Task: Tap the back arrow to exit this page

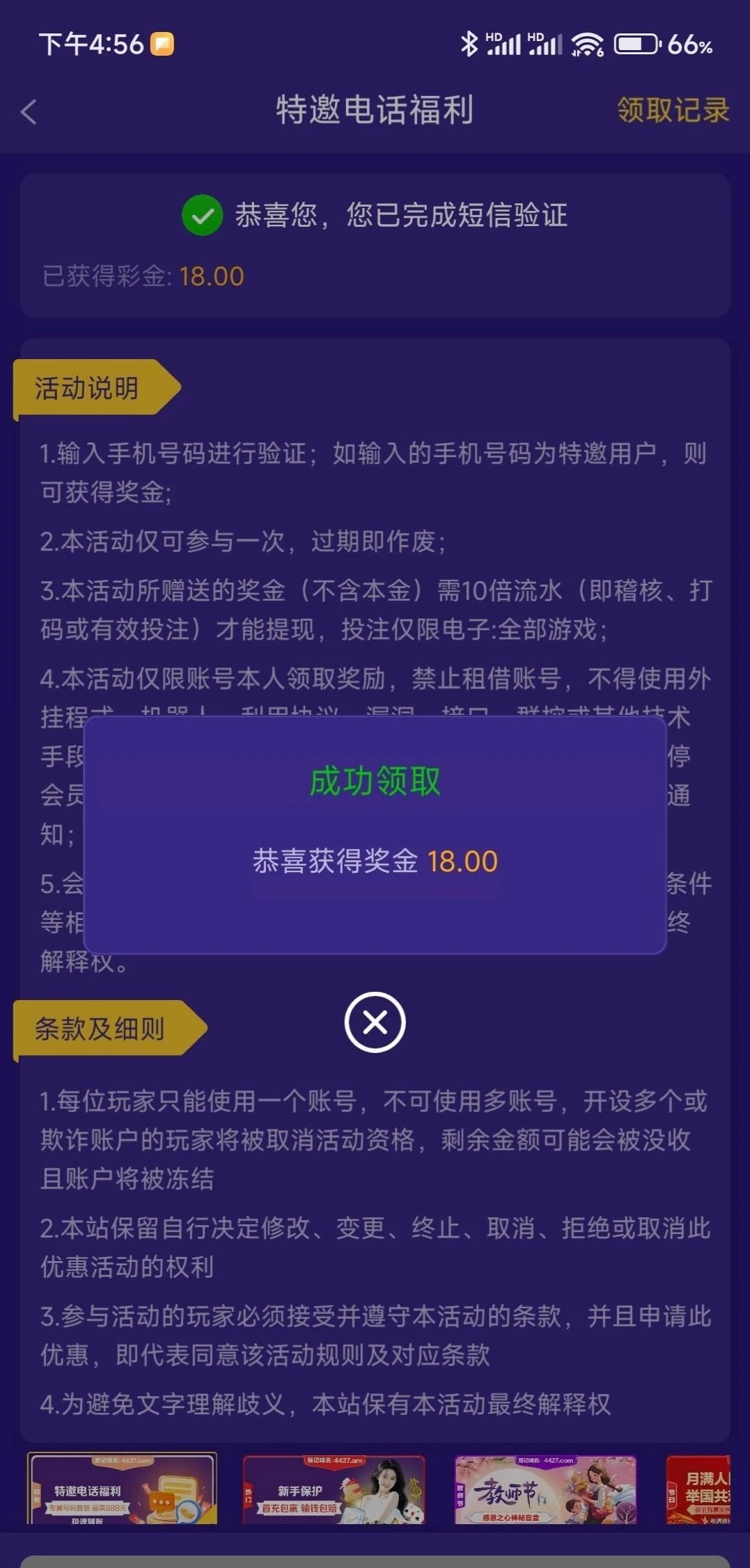Action: pyautogui.click(x=28, y=111)
